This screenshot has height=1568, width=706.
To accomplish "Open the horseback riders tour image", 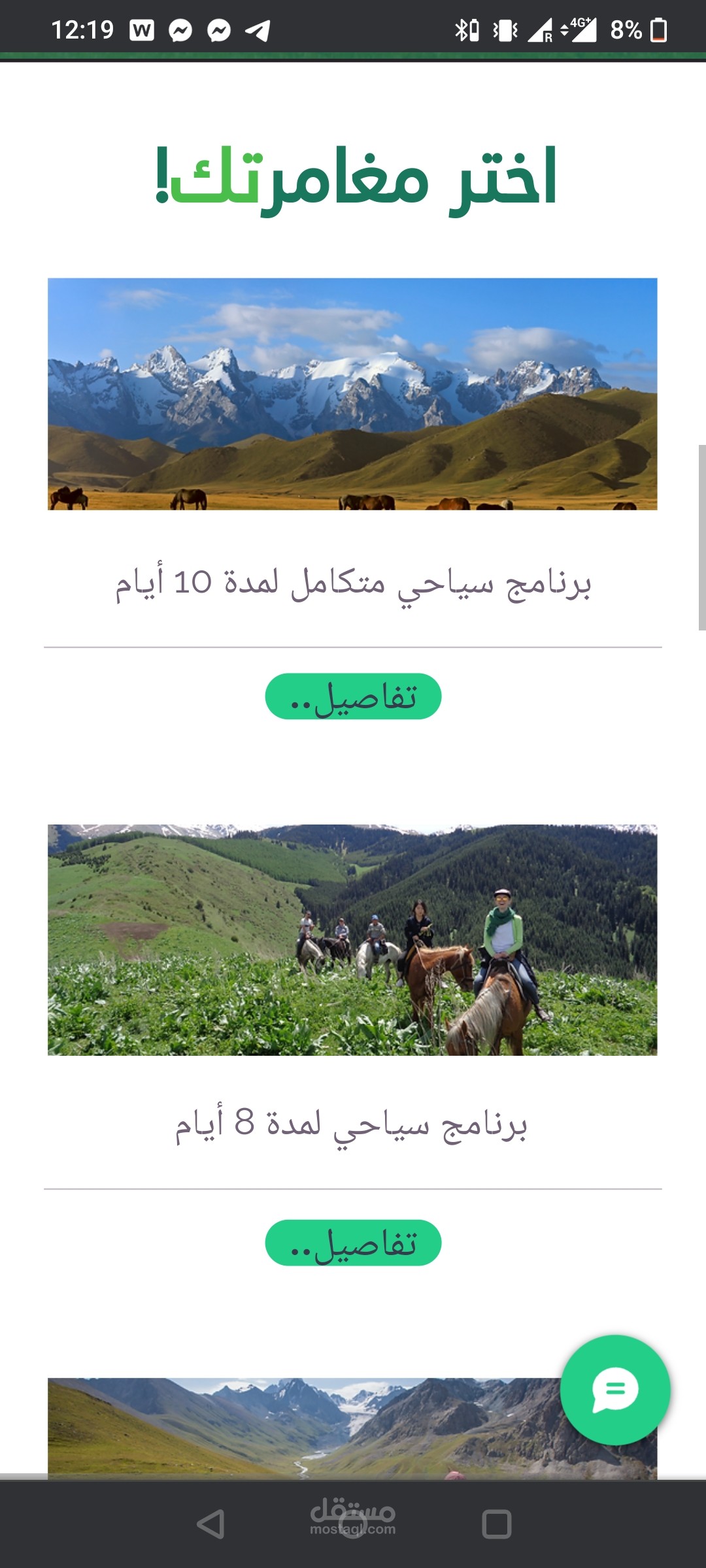I will click(352, 940).
